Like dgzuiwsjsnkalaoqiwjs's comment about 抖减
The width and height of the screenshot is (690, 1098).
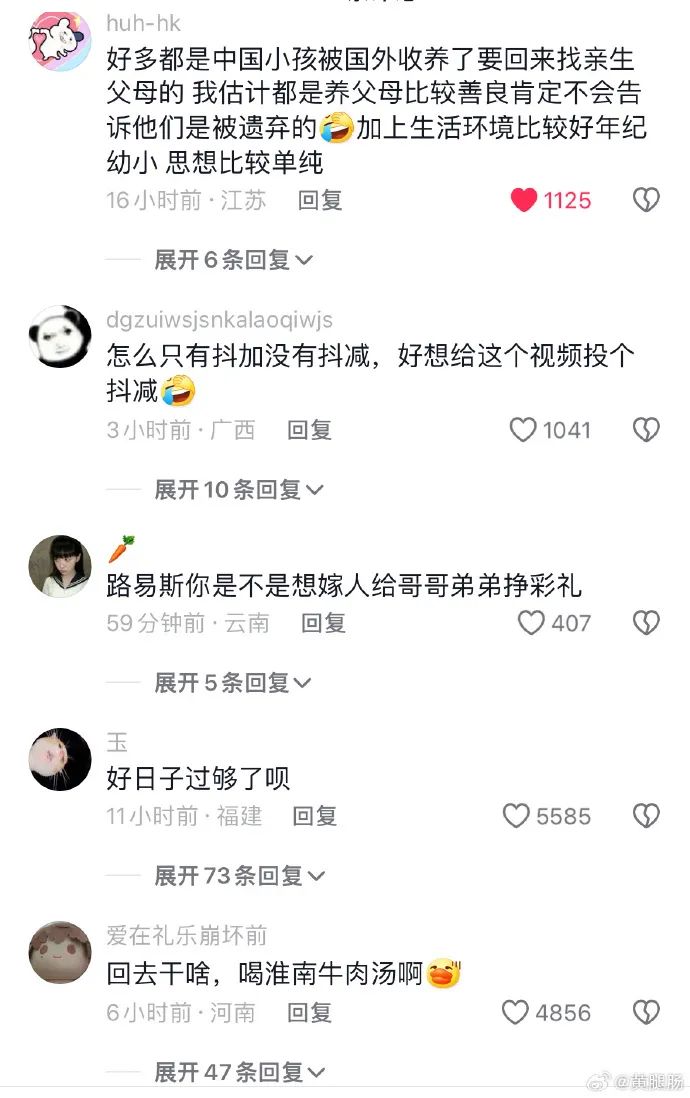524,430
